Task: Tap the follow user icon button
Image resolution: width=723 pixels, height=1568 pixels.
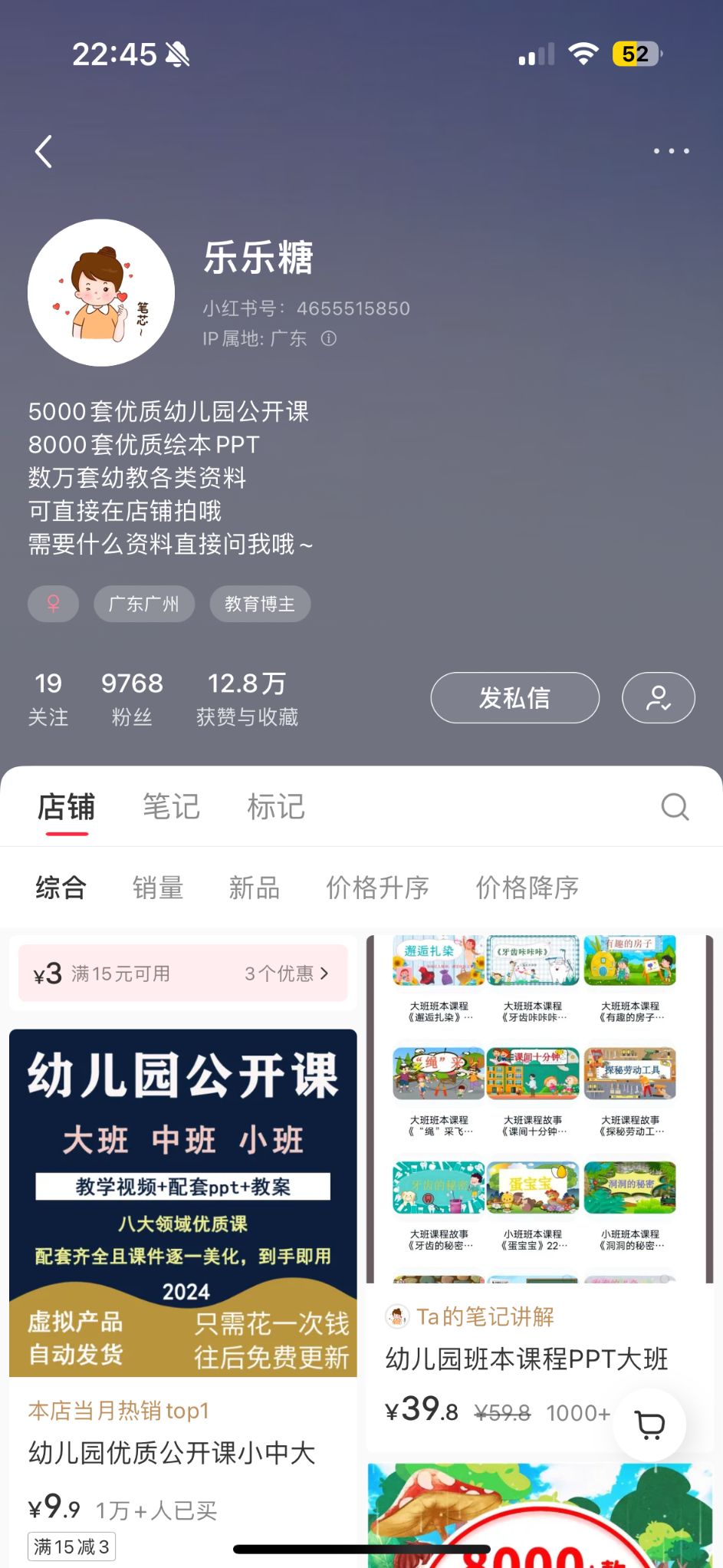Action: (658, 697)
